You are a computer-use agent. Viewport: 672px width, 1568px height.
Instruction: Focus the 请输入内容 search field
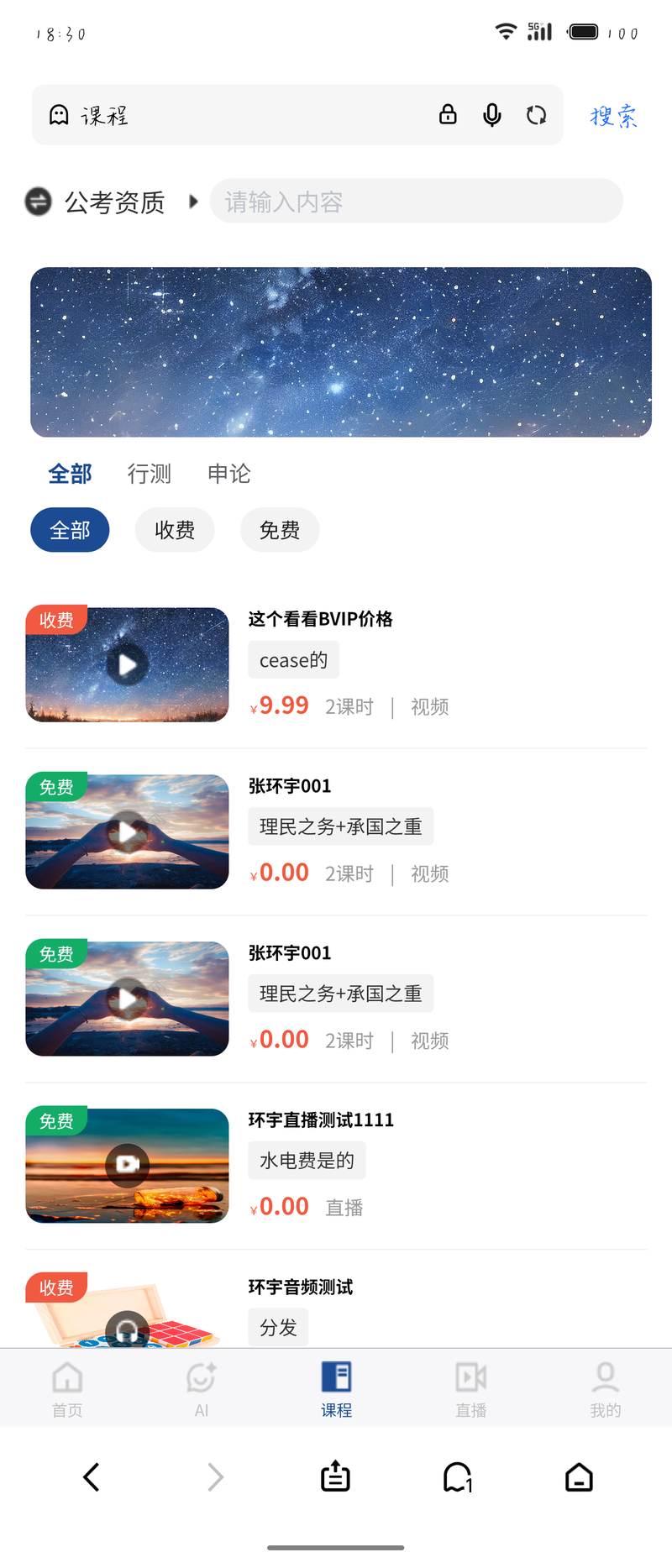(x=416, y=202)
